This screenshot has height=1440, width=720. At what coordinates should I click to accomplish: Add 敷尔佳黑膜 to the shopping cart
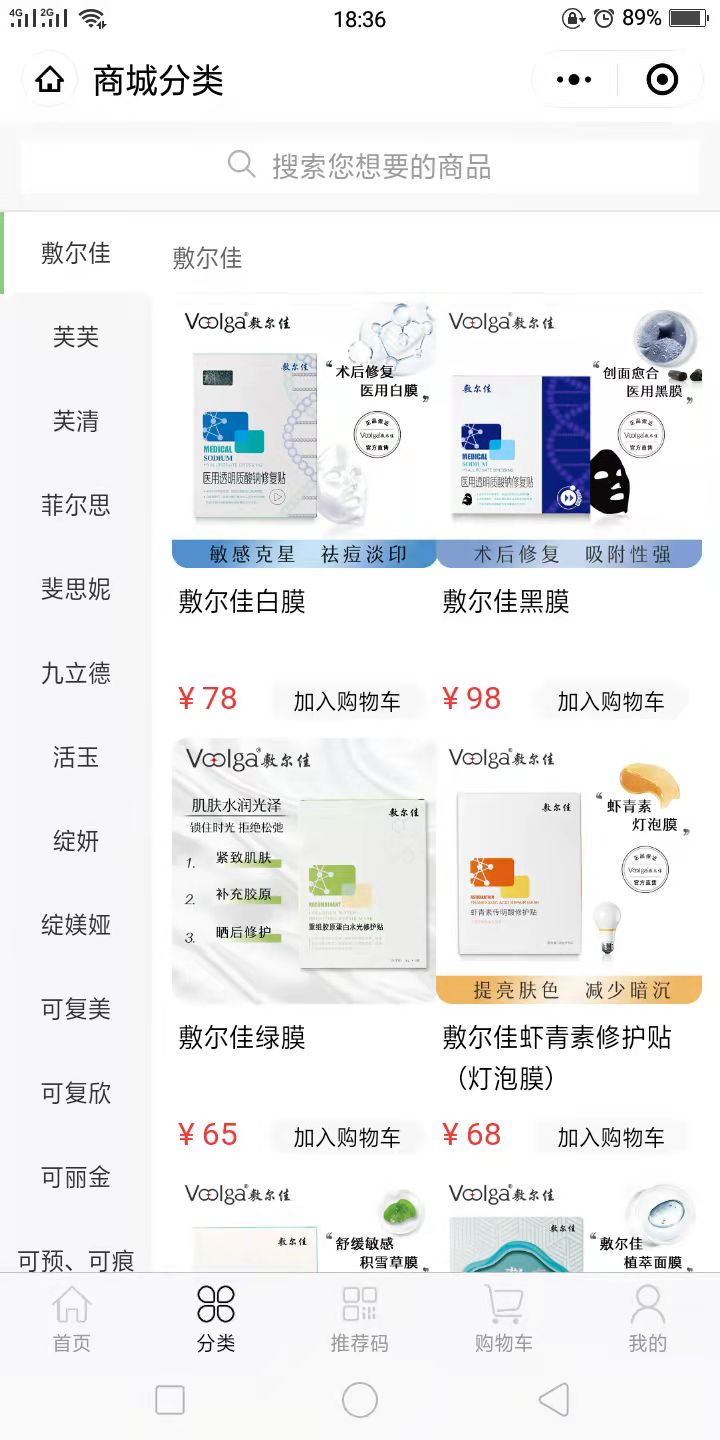610,701
